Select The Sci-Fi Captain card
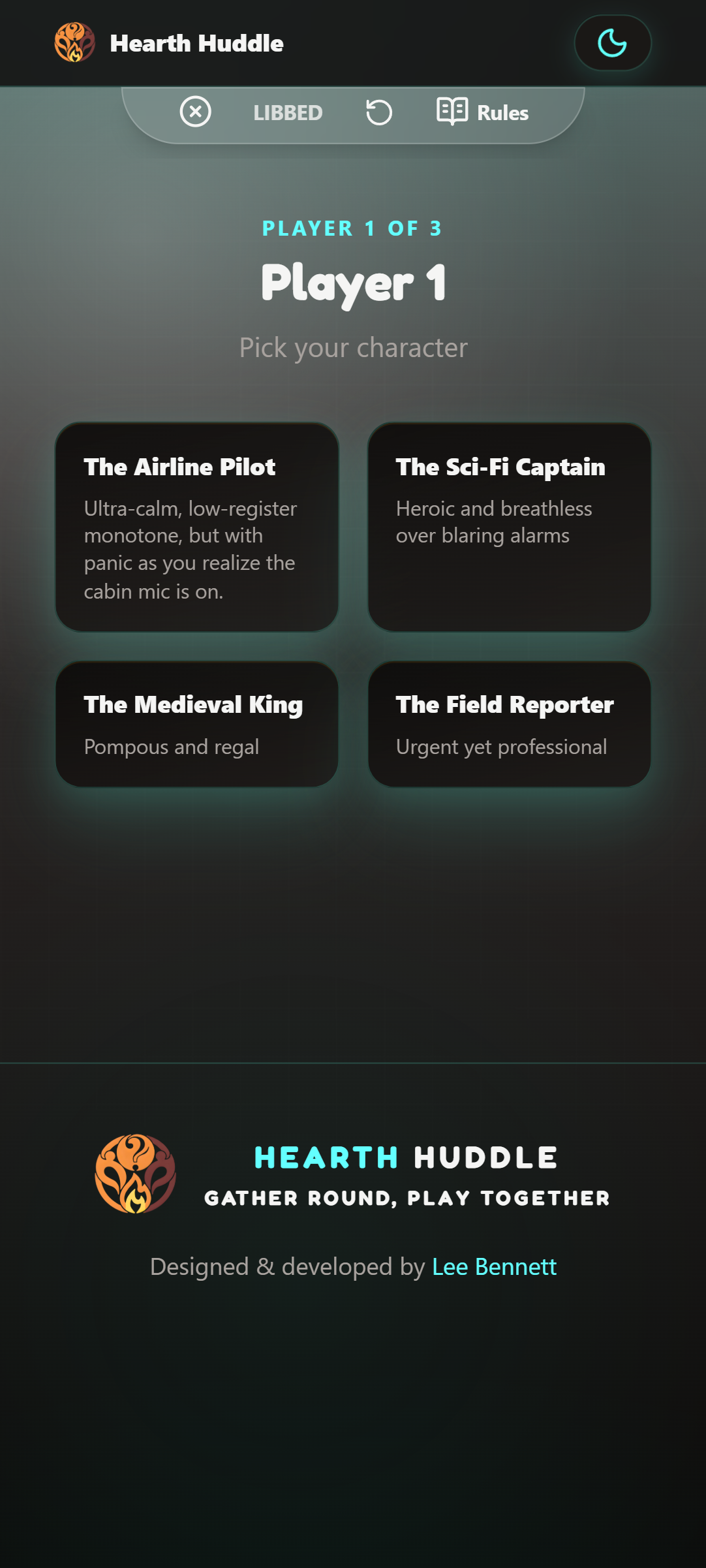 pos(509,527)
